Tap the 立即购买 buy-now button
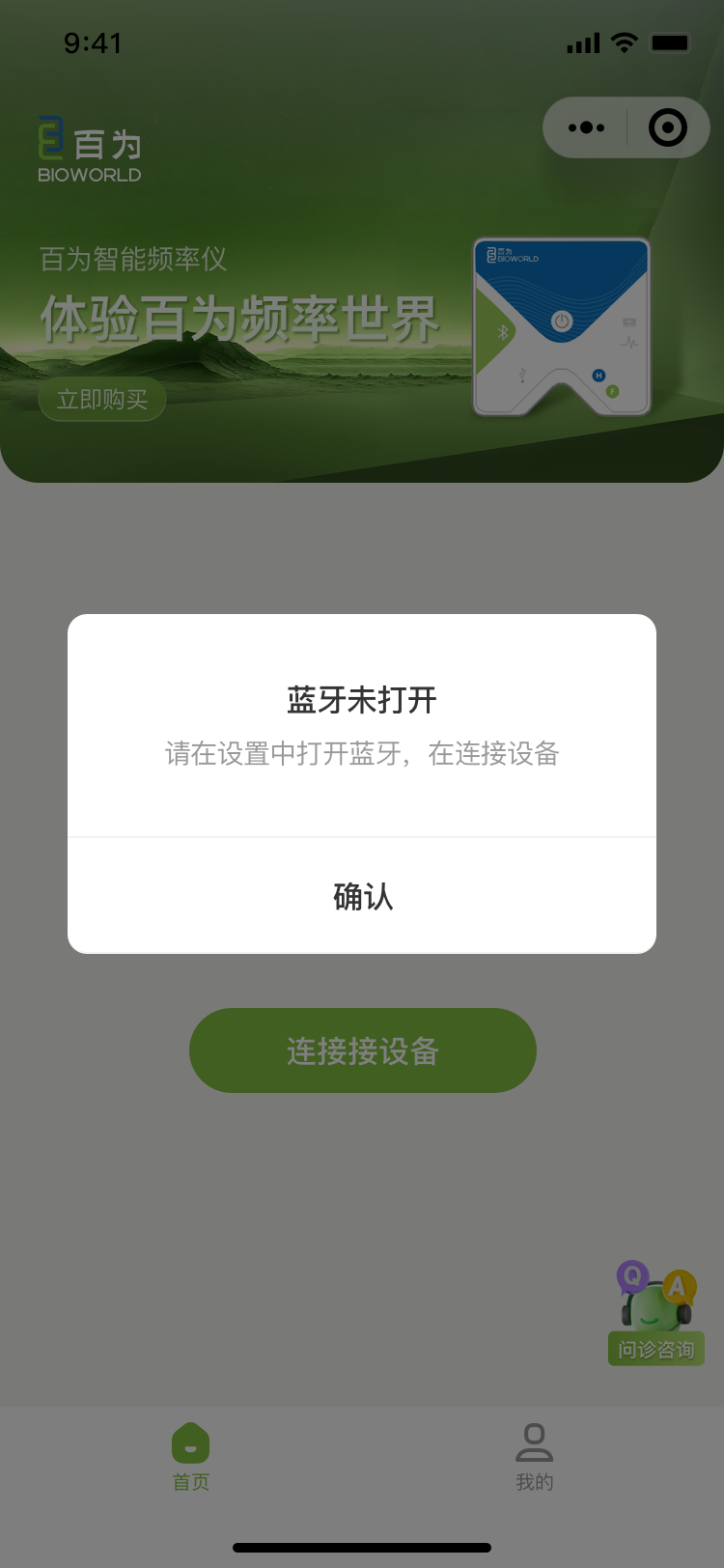Screen dimensions: 724x1568 [102, 399]
